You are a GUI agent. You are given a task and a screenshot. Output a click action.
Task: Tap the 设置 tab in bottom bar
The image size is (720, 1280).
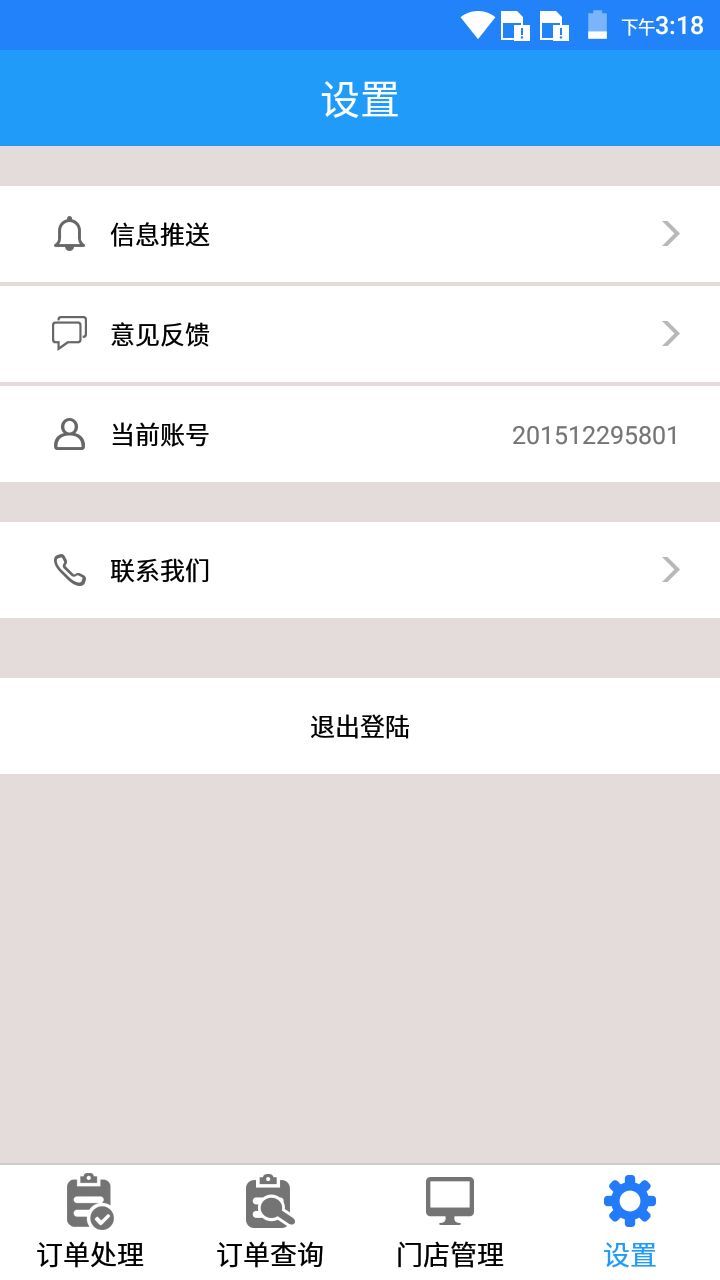[x=630, y=1222]
